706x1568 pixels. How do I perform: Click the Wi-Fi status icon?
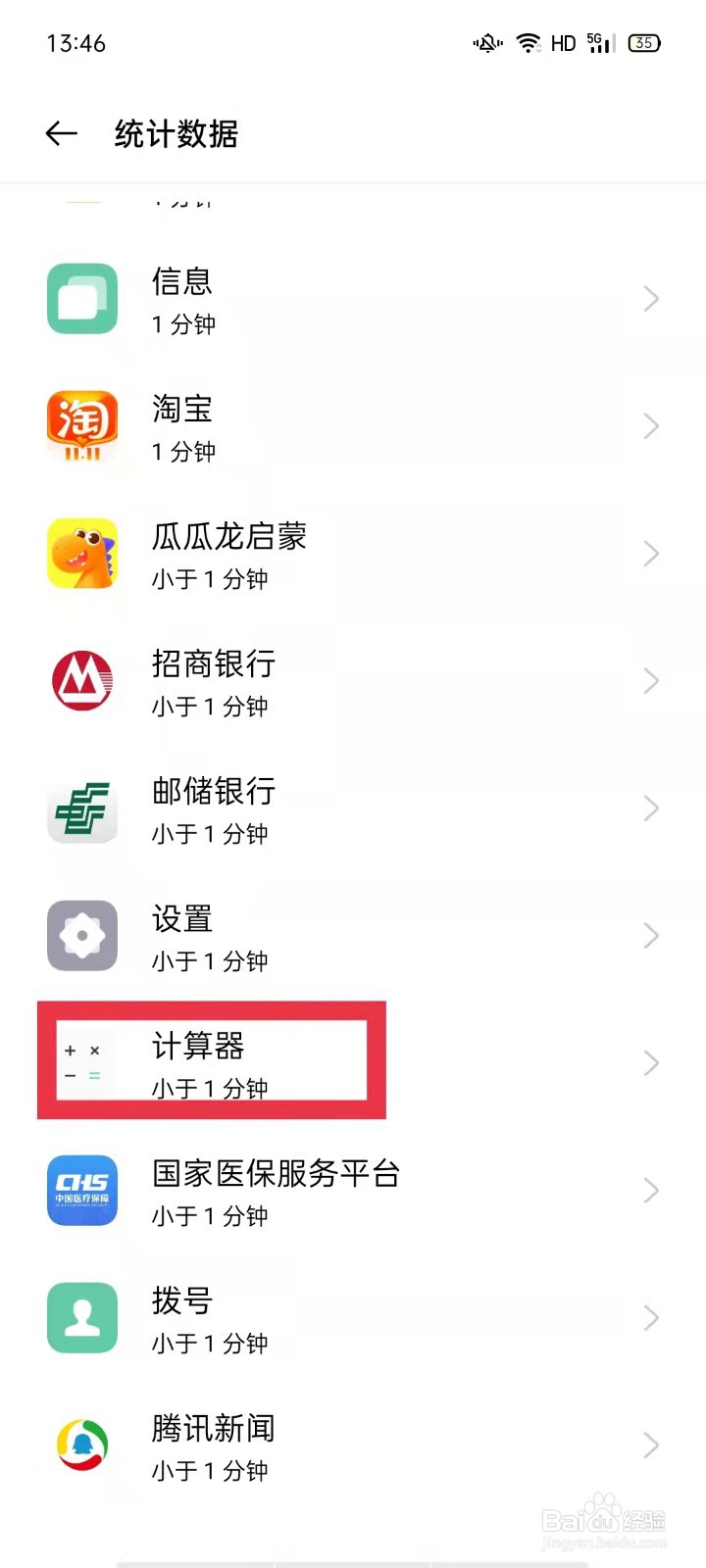pos(529,42)
